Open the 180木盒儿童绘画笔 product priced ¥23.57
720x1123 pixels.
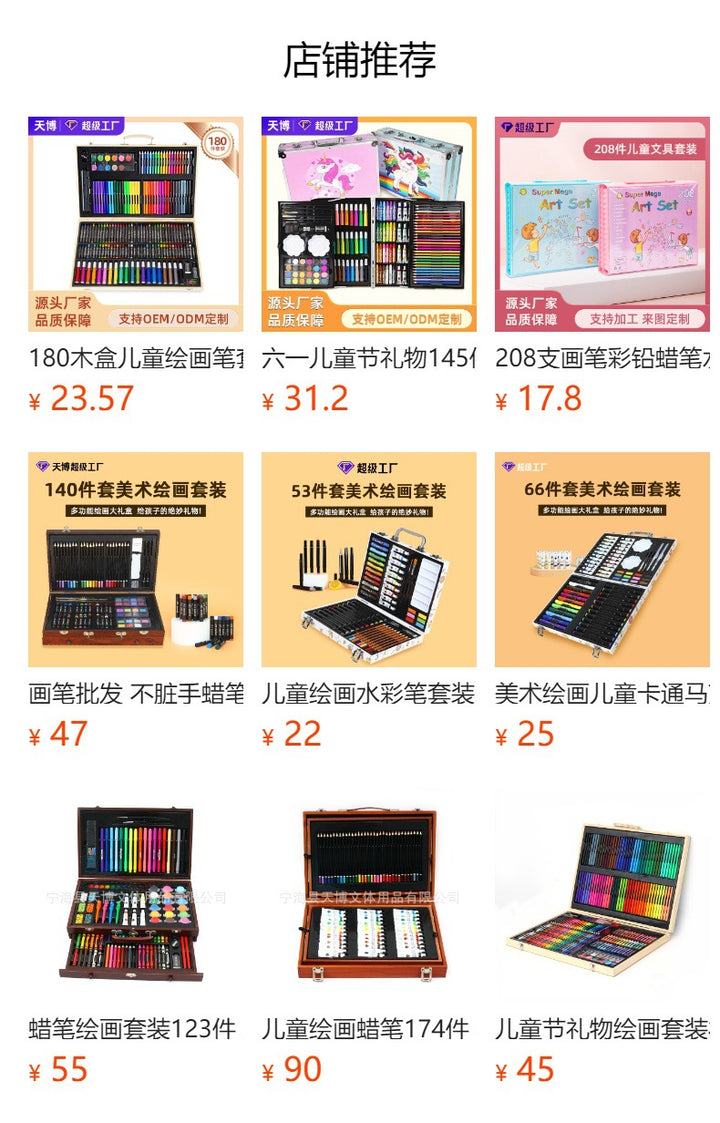[135, 224]
